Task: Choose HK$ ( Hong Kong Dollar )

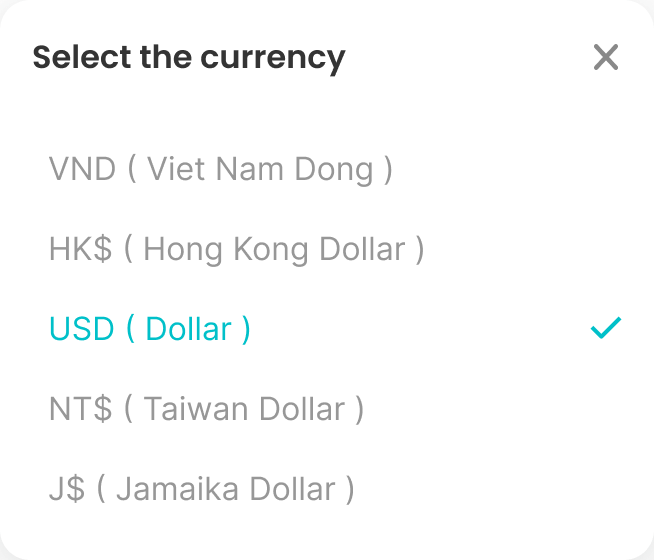Action: point(236,249)
